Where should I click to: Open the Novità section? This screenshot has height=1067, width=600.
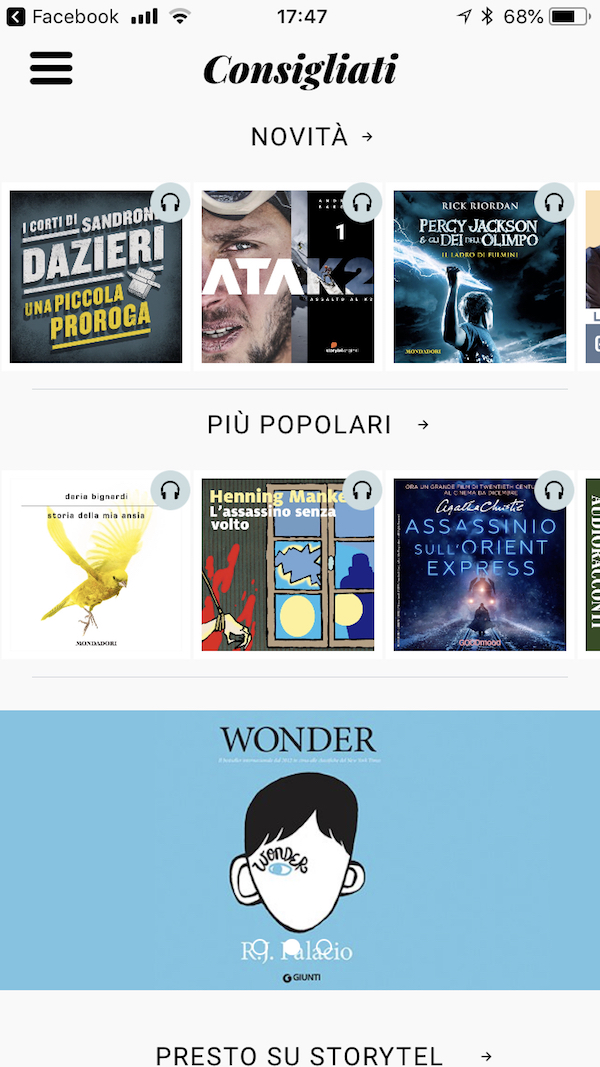(310, 137)
